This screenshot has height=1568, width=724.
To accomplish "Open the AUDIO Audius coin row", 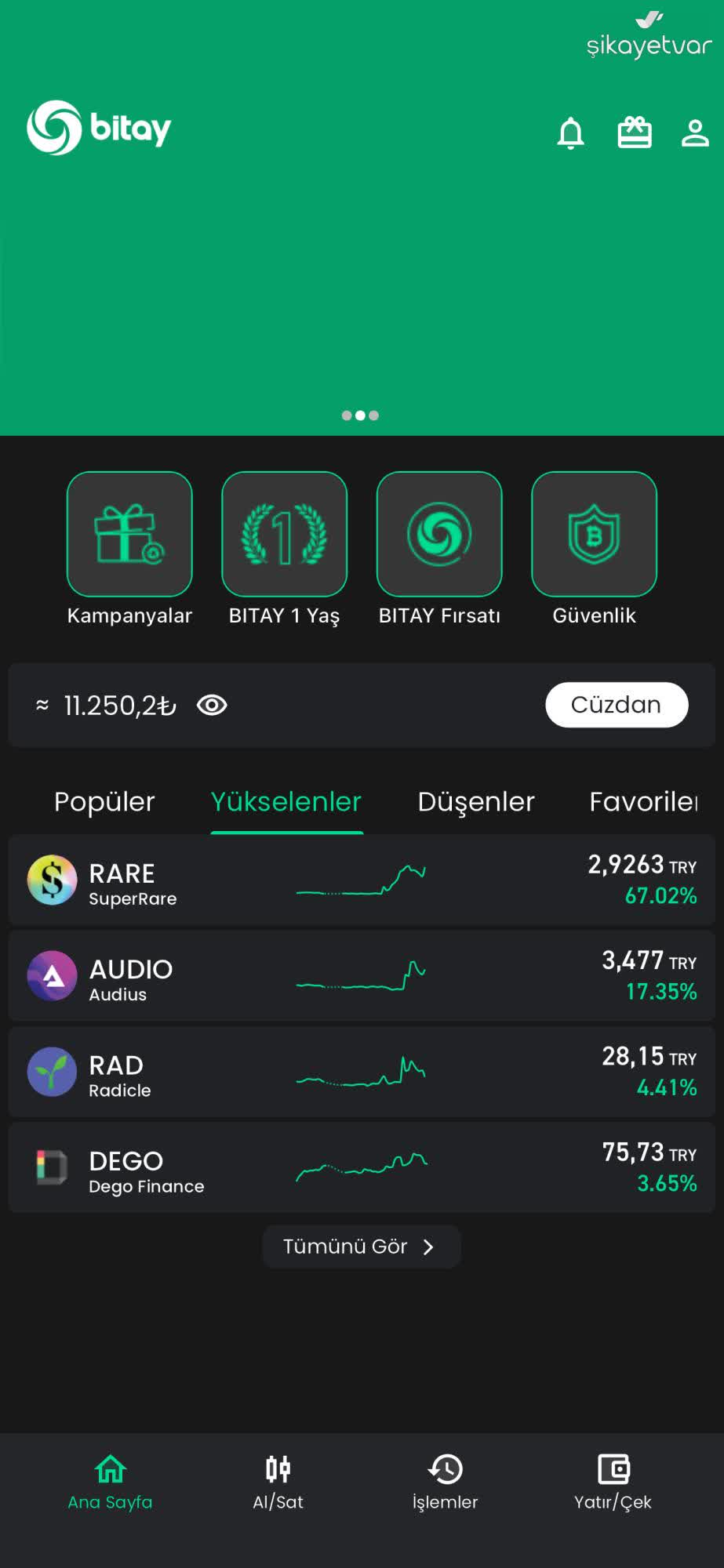I will pos(361,976).
